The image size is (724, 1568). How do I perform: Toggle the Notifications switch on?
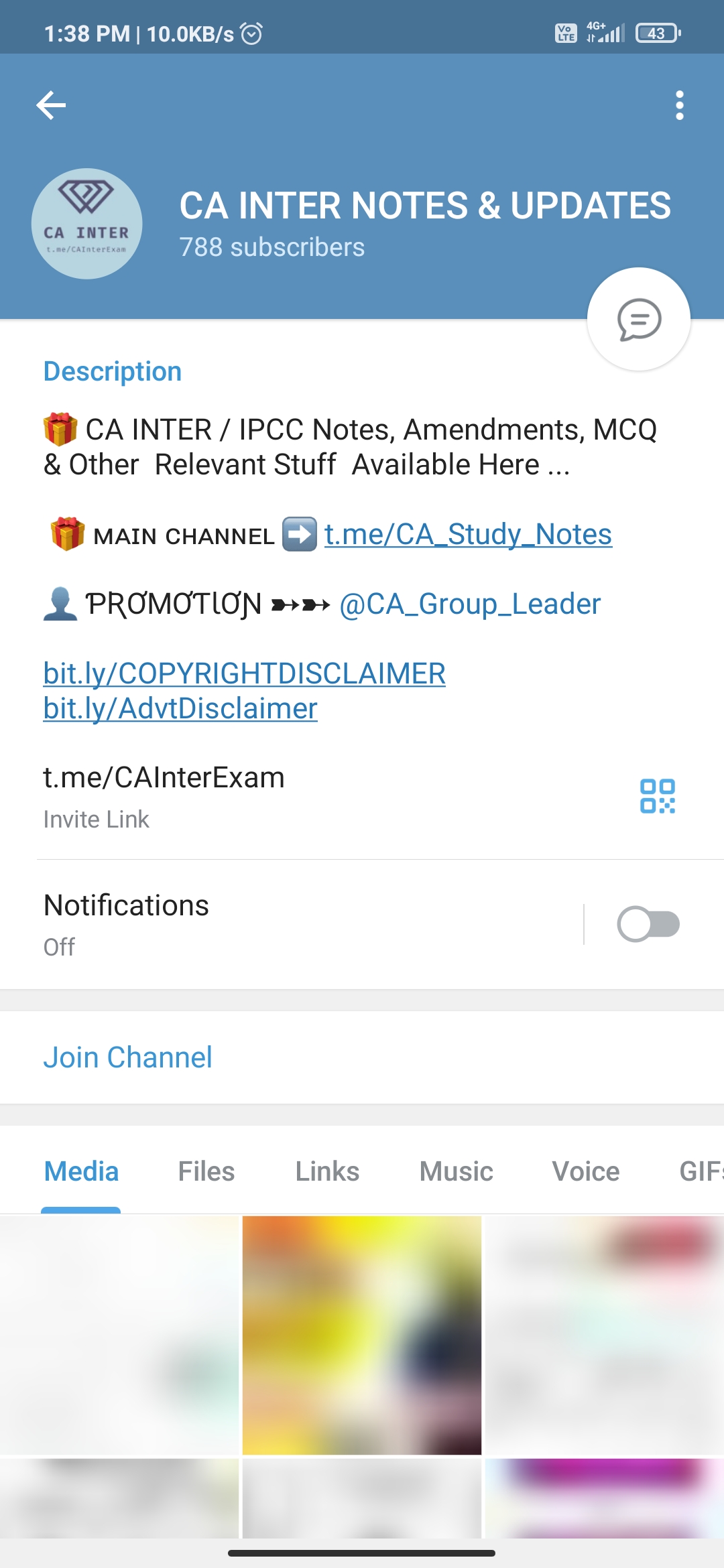point(648,924)
